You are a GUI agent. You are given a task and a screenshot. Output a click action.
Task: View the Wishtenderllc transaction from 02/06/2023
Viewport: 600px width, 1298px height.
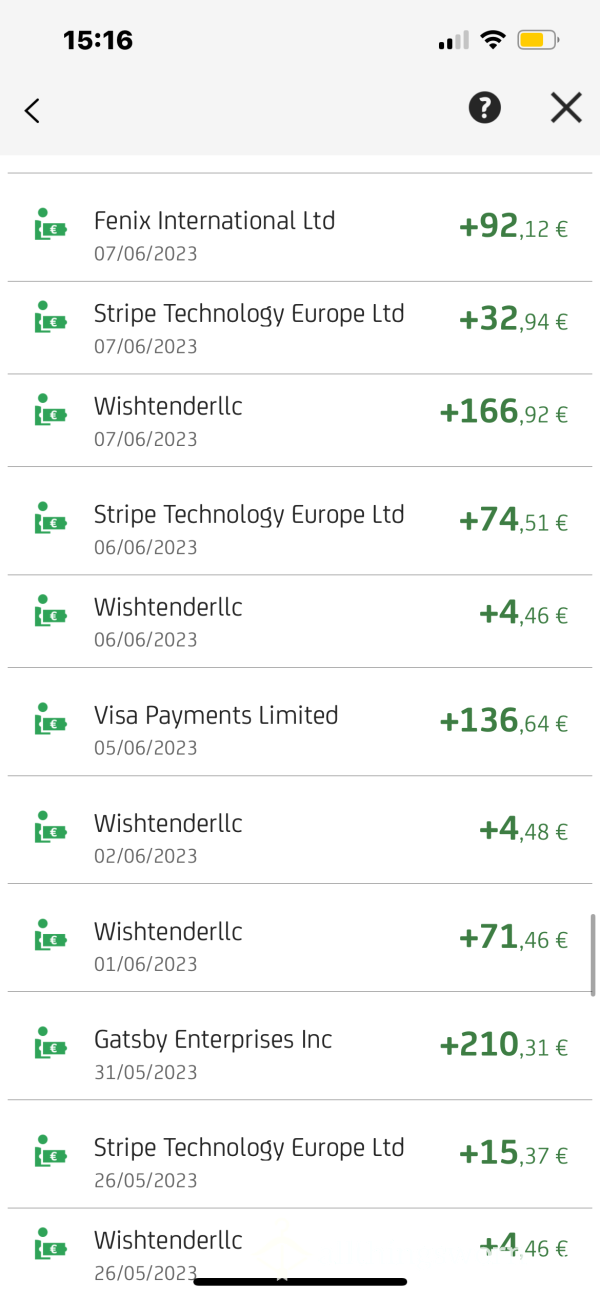pos(300,830)
